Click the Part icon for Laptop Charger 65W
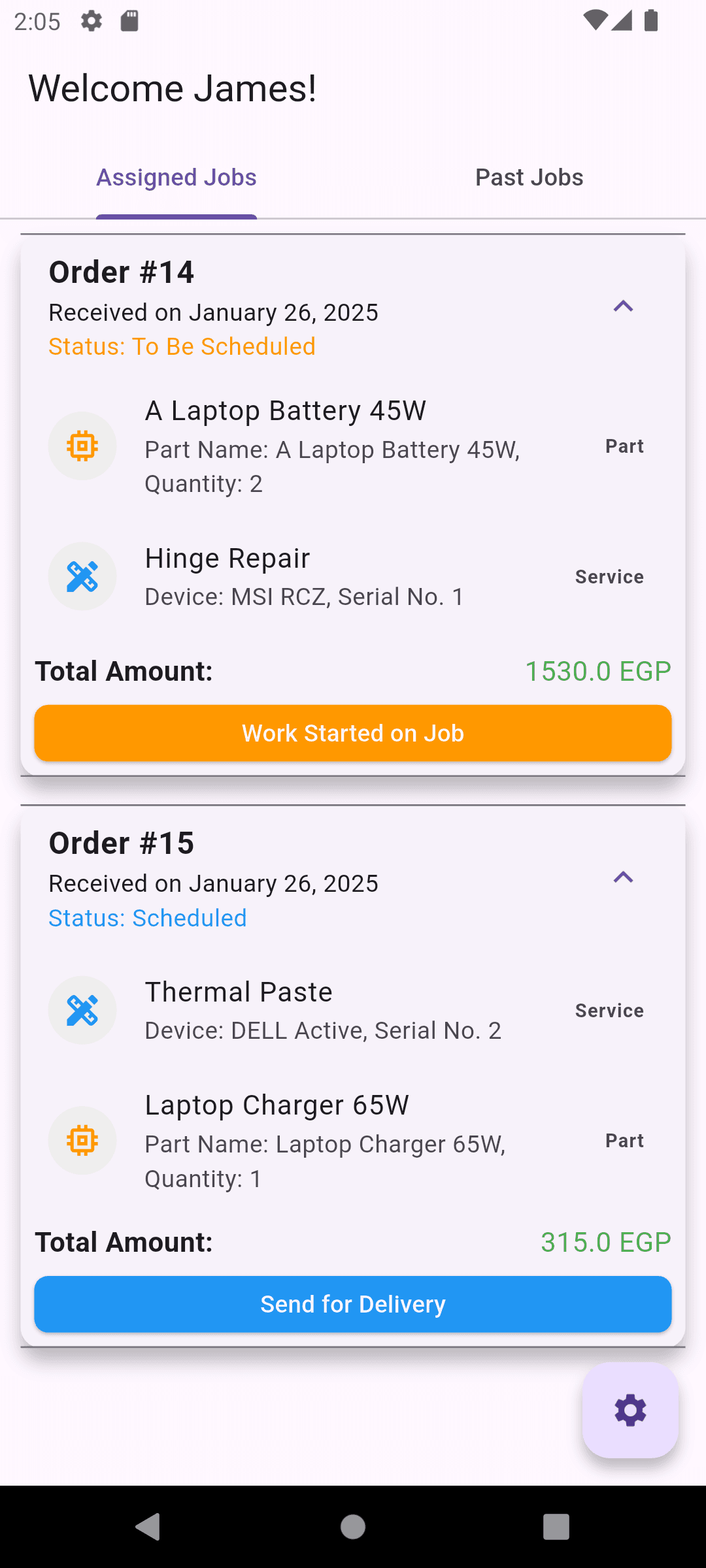Viewport: 706px width, 1568px height. coord(82,1140)
